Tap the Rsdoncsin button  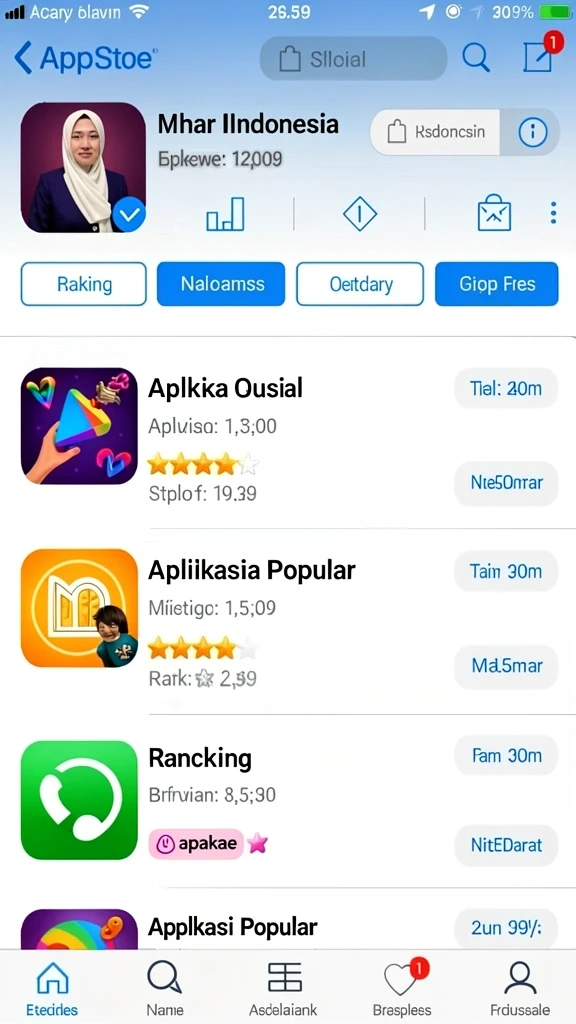tap(435, 133)
